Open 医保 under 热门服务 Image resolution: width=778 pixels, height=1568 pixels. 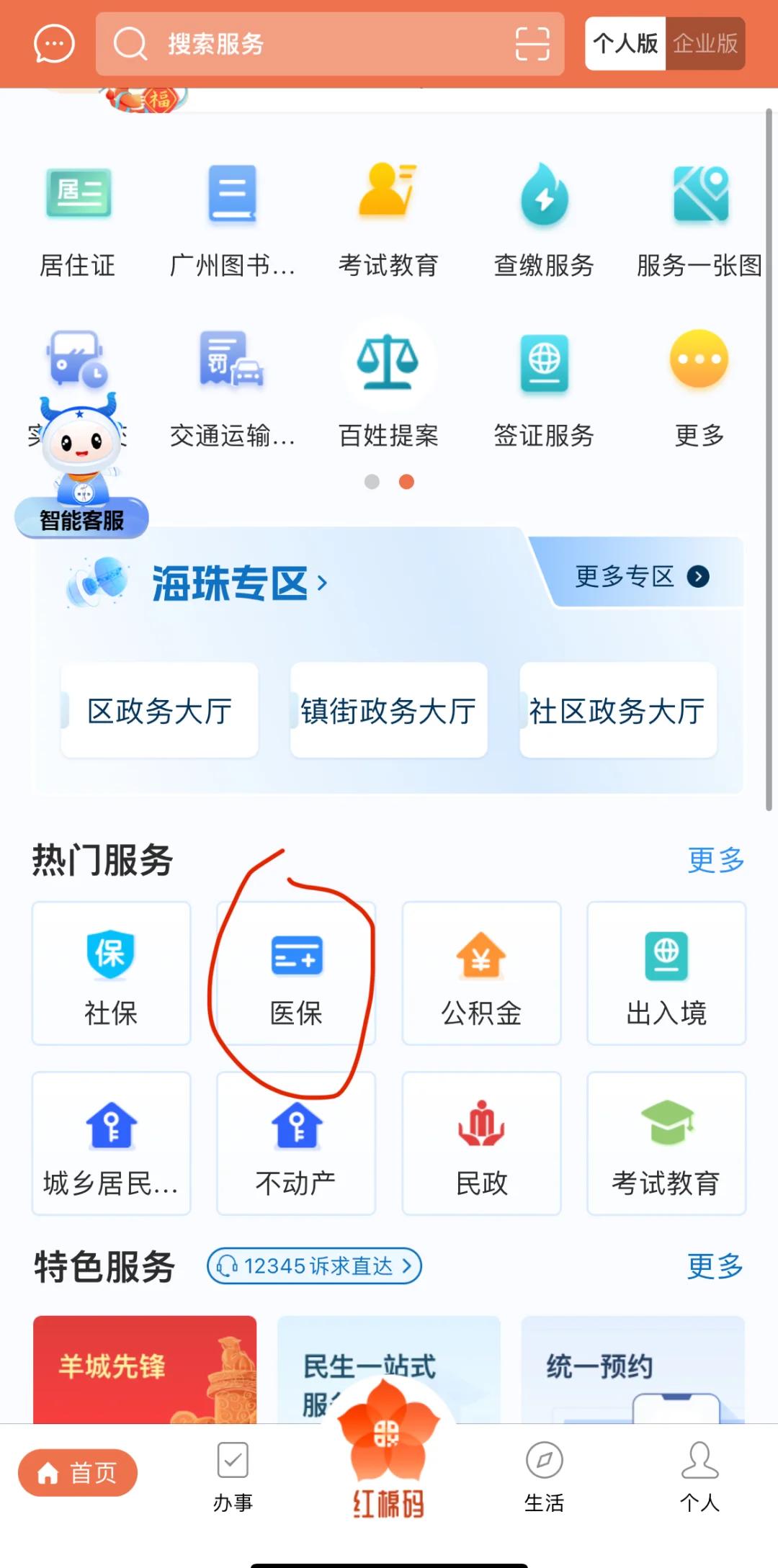tap(296, 973)
